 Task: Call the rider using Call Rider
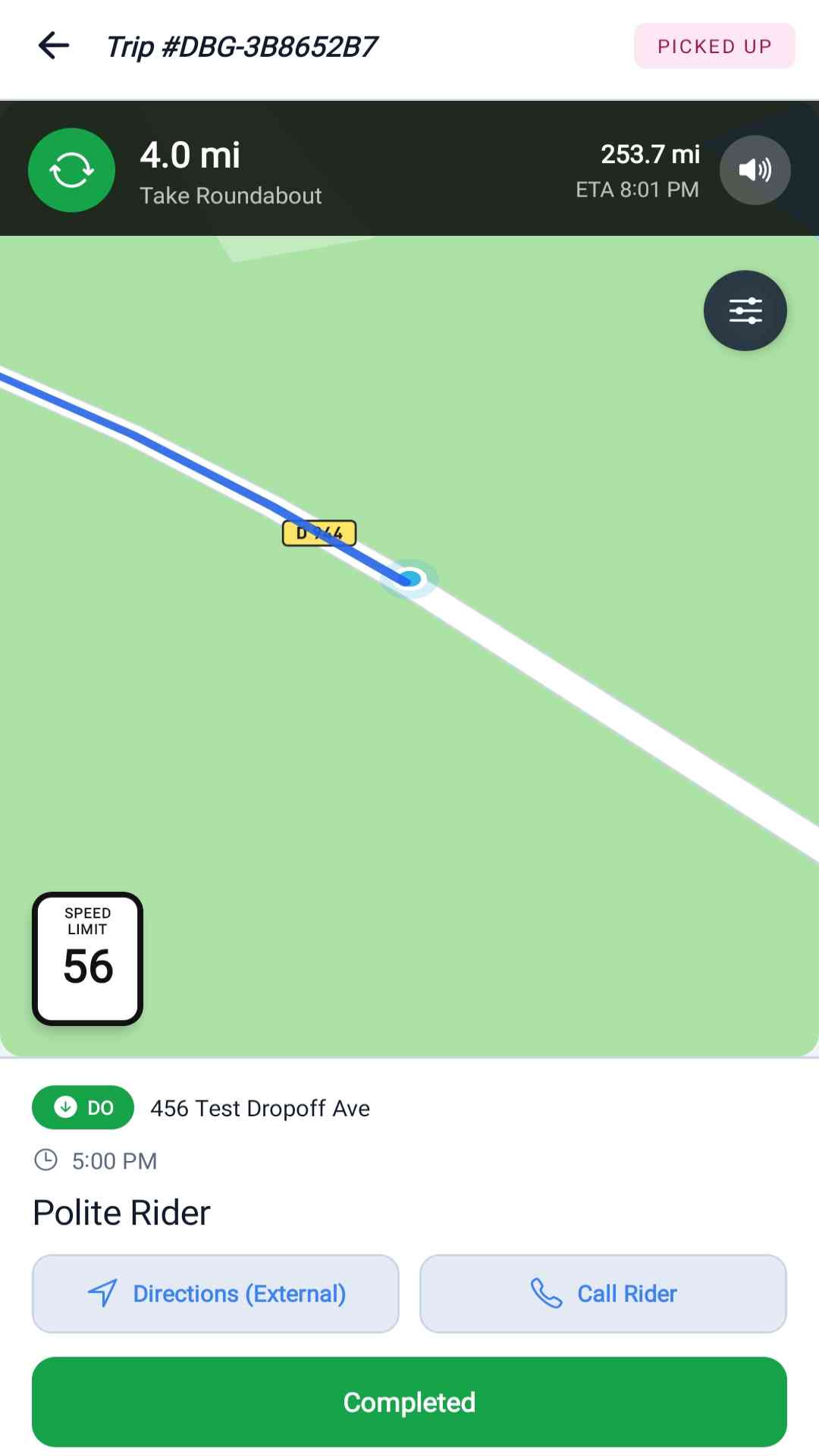pyautogui.click(x=601, y=1293)
